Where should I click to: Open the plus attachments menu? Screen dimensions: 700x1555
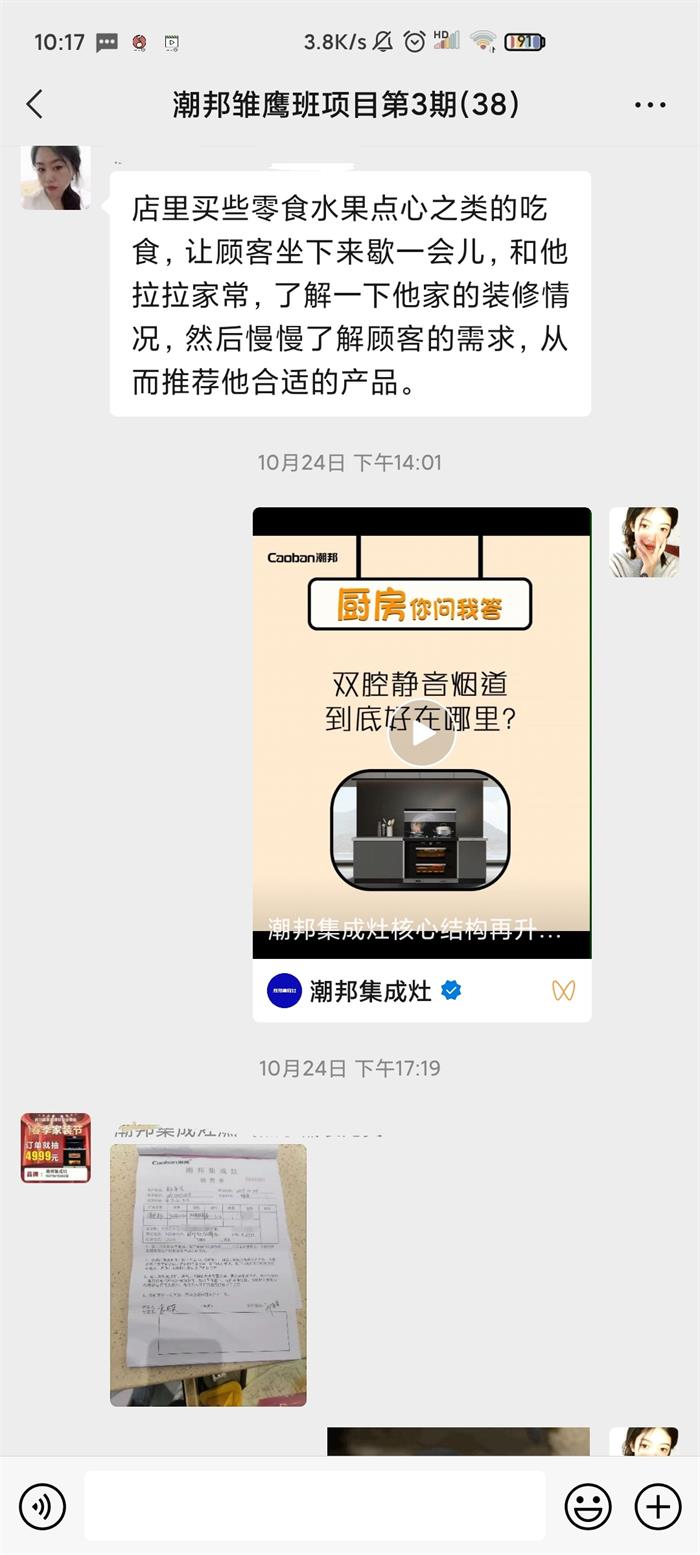click(658, 1506)
